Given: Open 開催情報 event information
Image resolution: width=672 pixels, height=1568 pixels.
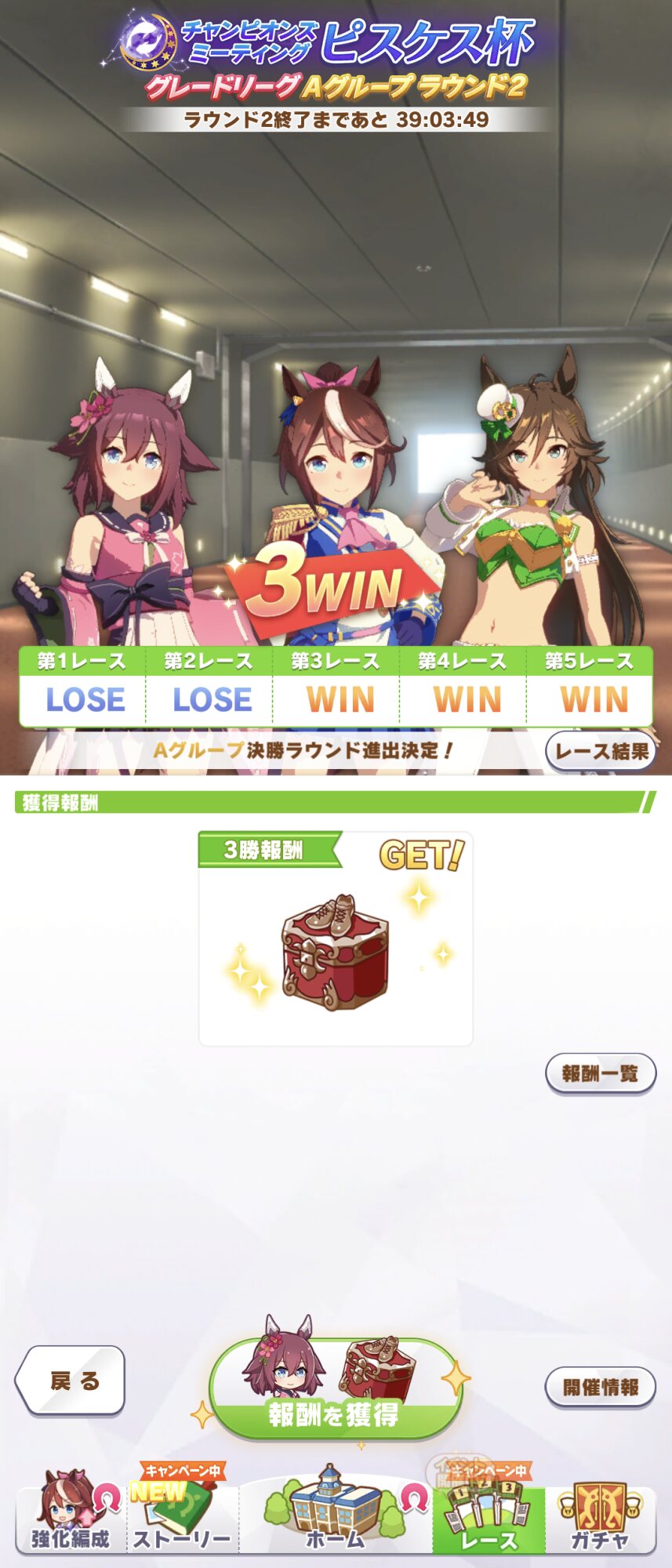Looking at the screenshot, I should [x=600, y=1387].
